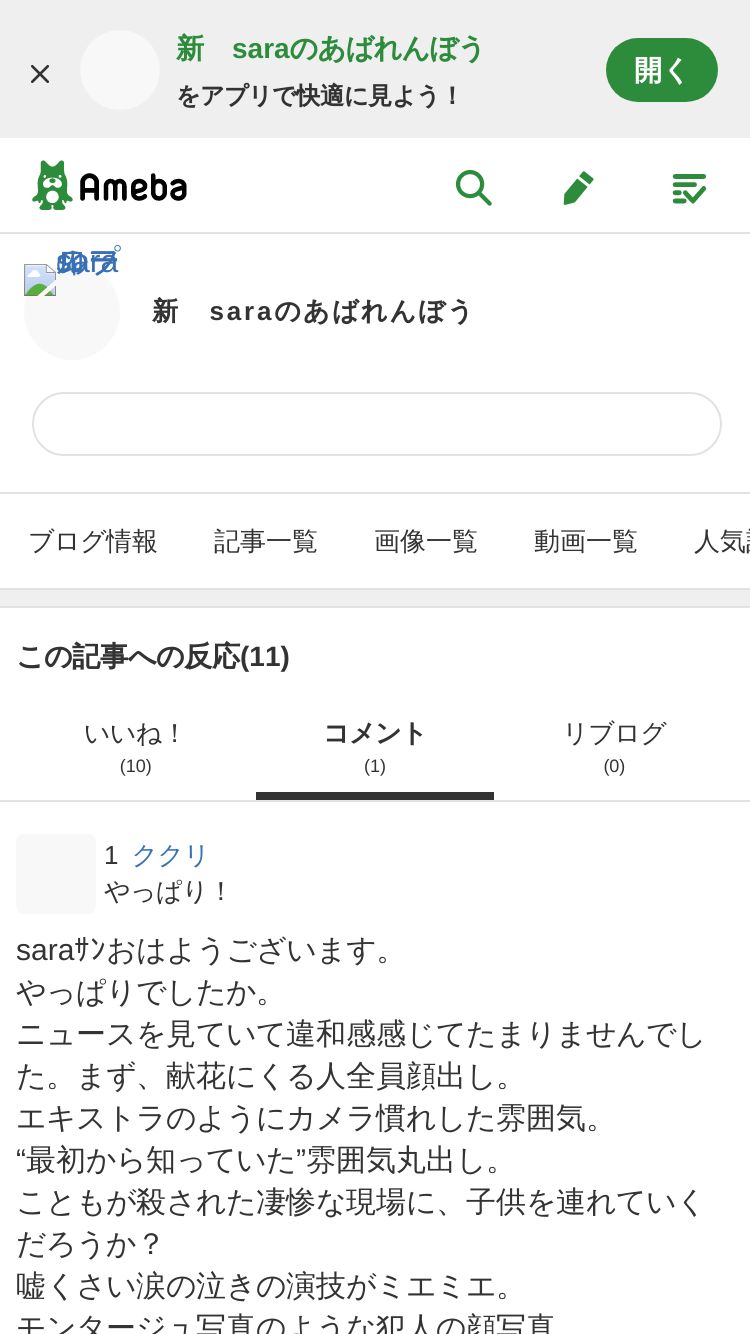Open 画像一覧 tab
The width and height of the screenshot is (750, 1334).
[x=426, y=541]
